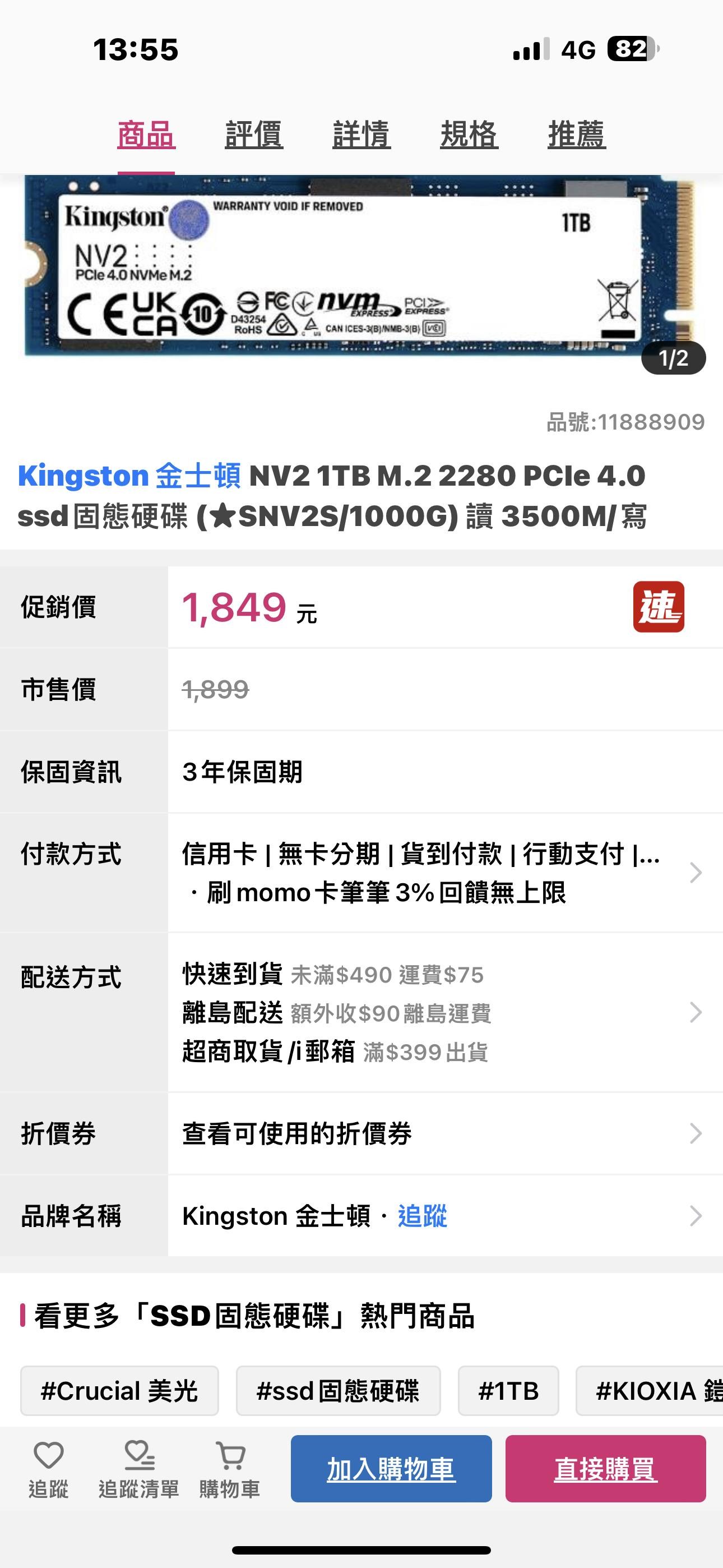Select the #Crucial 美光 hashtag chip
Screen dimensions: 723x1568
(119, 1390)
